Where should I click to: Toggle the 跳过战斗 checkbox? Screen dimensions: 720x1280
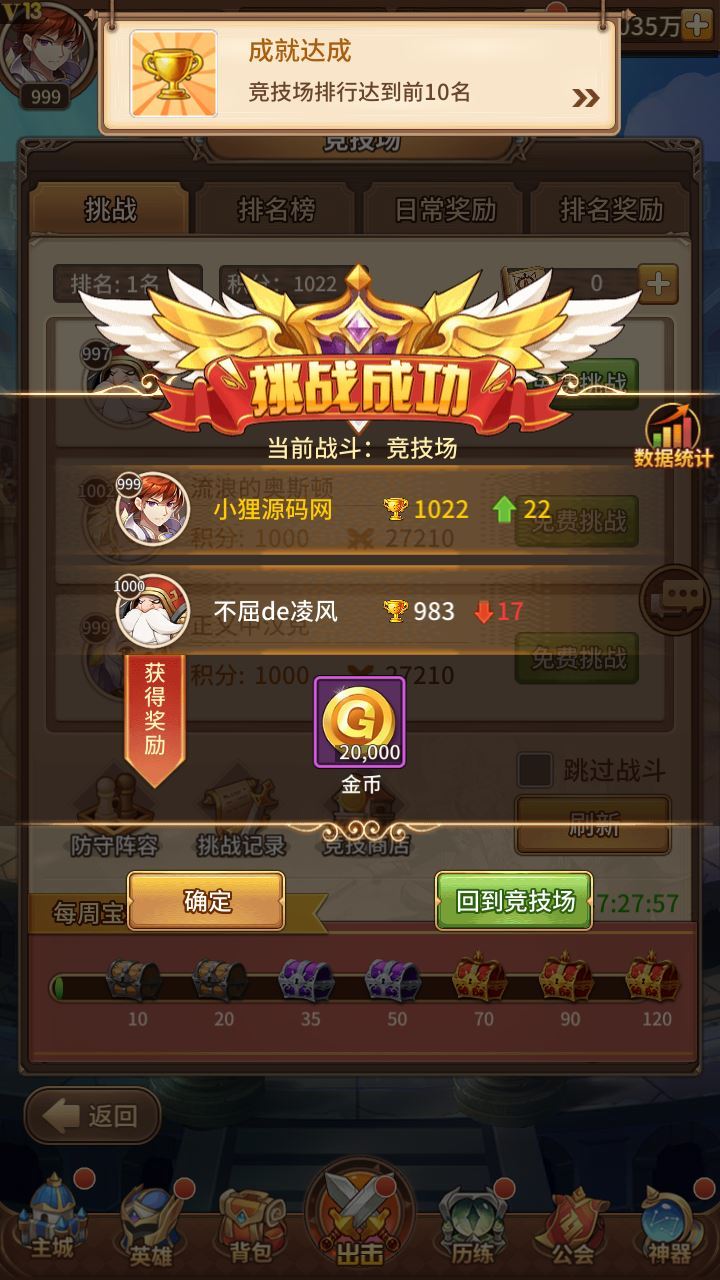[534, 770]
